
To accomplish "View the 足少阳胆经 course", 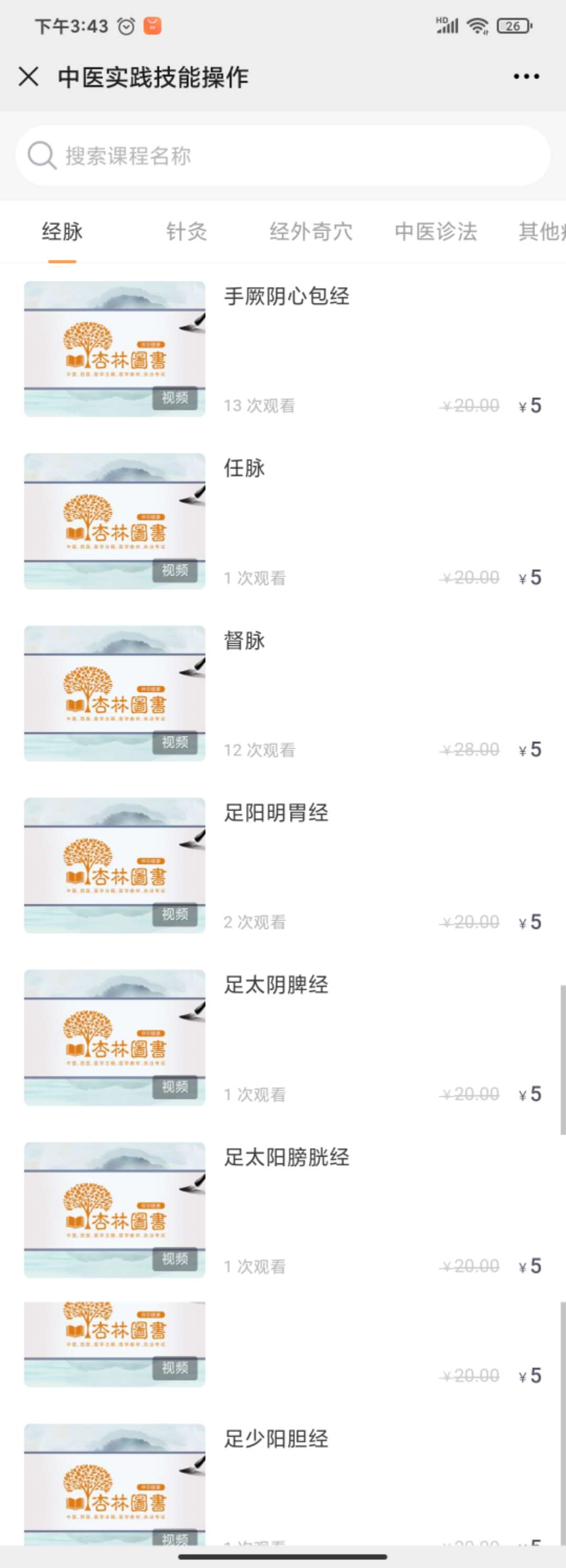I will (x=276, y=1439).
